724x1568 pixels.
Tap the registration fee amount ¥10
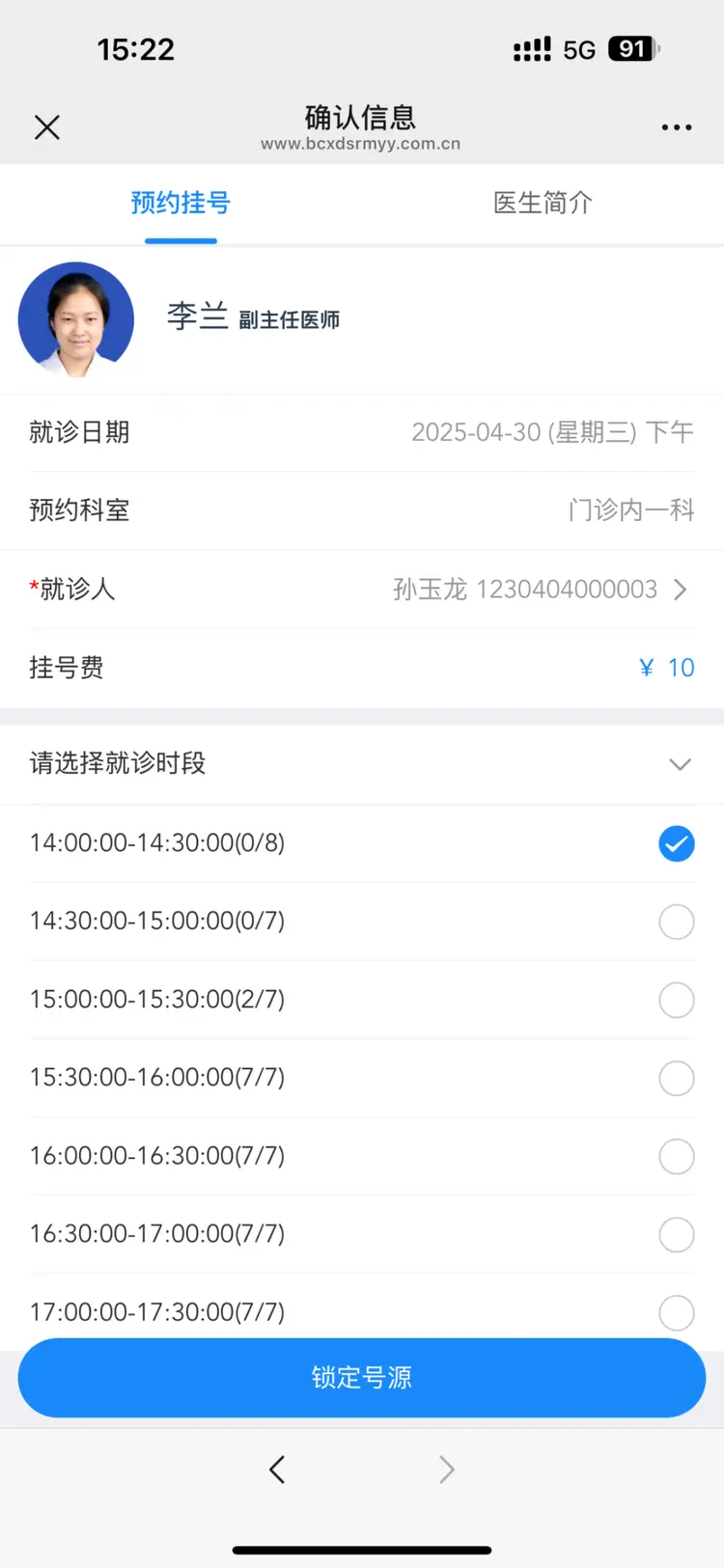[x=666, y=667]
